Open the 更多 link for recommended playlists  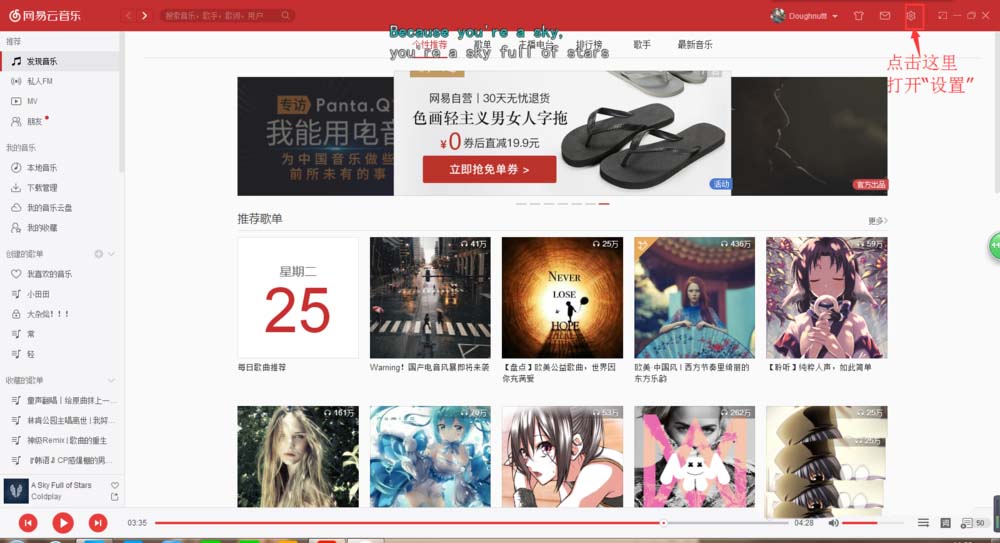(877, 221)
